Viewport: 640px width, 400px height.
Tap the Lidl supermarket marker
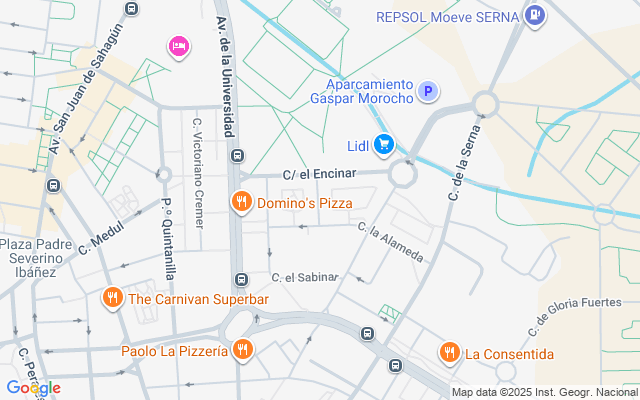[383, 145]
